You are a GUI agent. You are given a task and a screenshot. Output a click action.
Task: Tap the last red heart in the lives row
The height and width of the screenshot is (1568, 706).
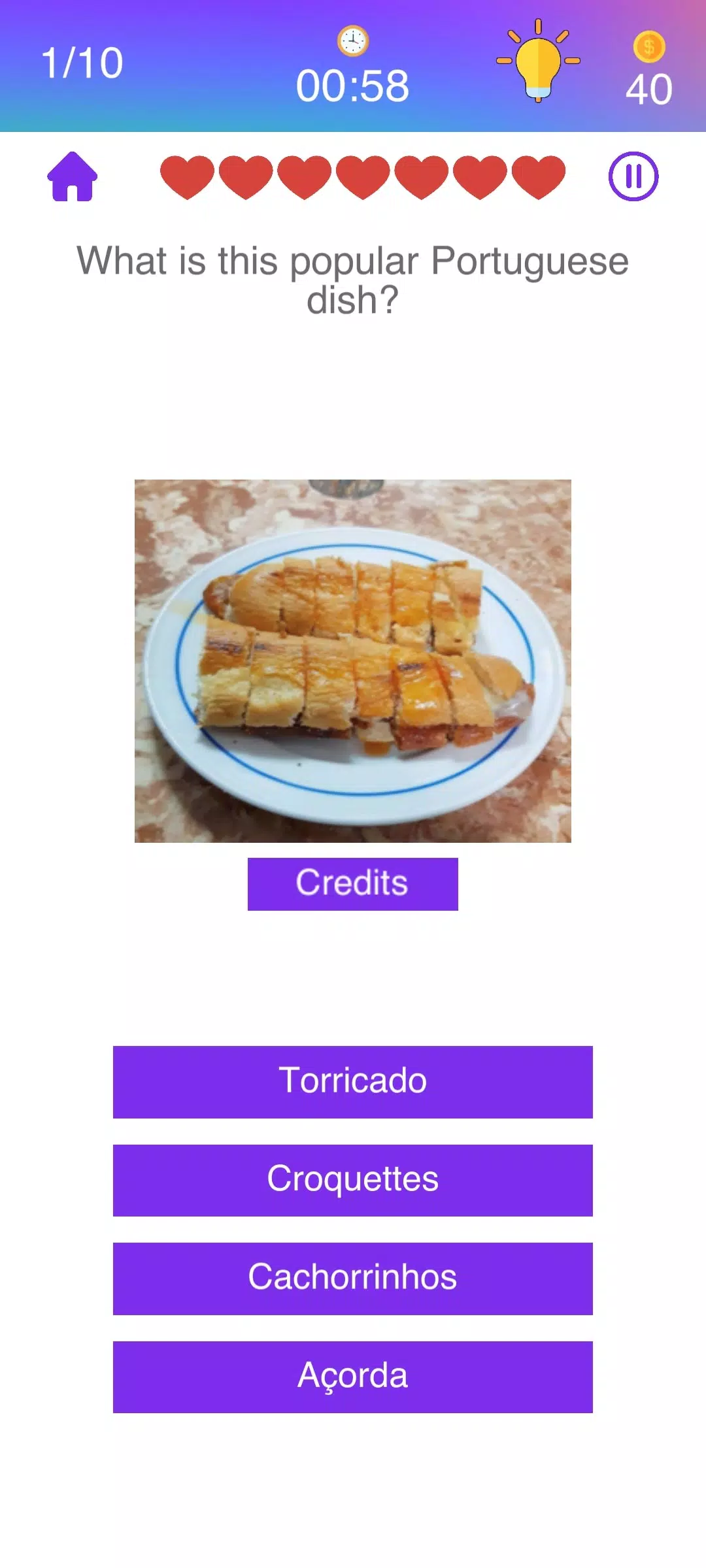click(x=539, y=178)
